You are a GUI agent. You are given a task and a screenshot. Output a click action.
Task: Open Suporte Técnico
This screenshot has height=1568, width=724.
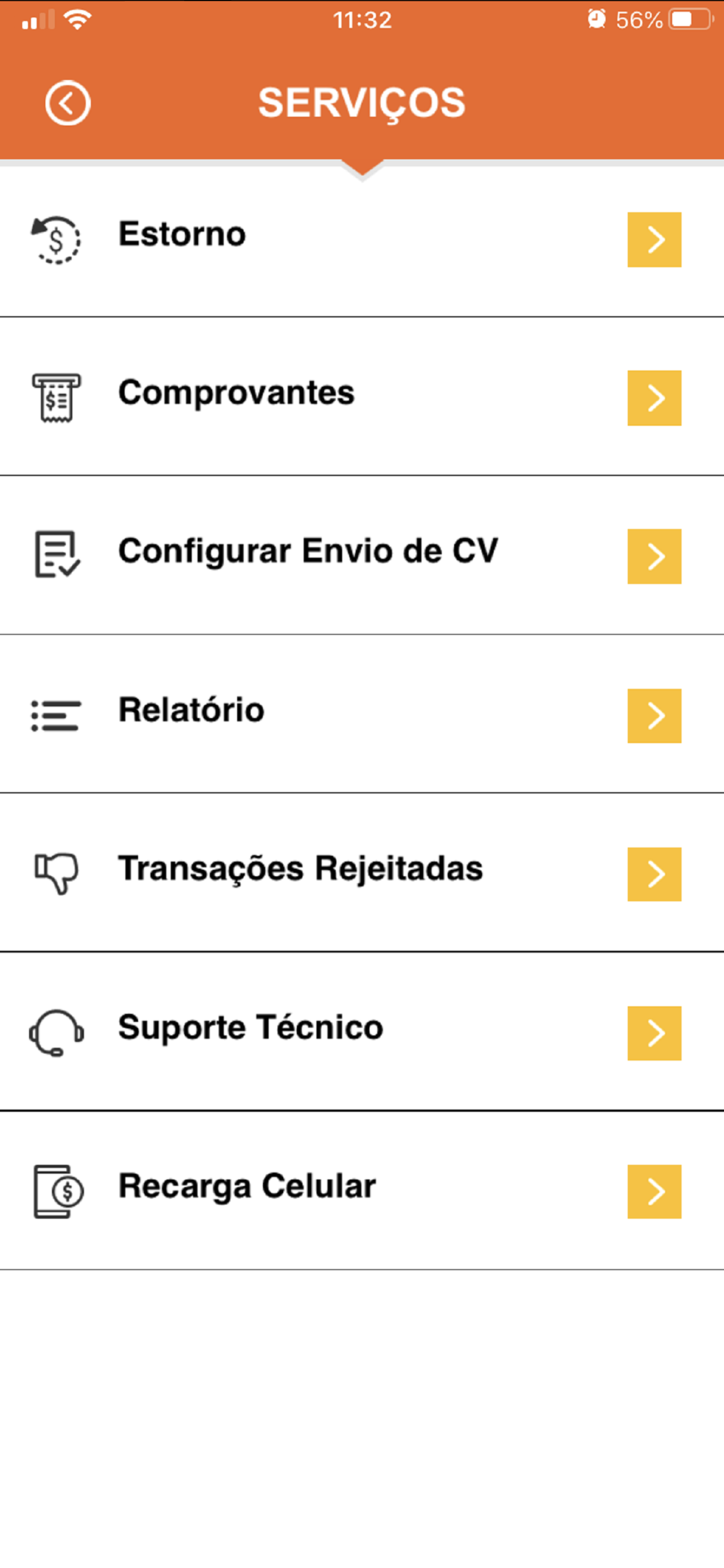tap(362, 1032)
